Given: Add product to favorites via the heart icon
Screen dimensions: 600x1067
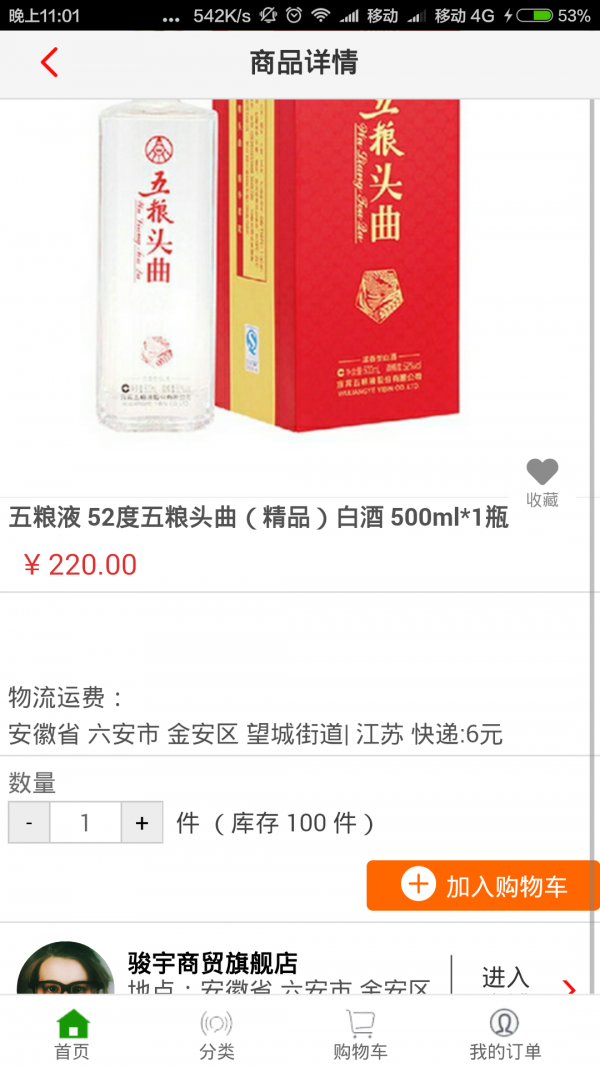Looking at the screenshot, I should 542,472.
